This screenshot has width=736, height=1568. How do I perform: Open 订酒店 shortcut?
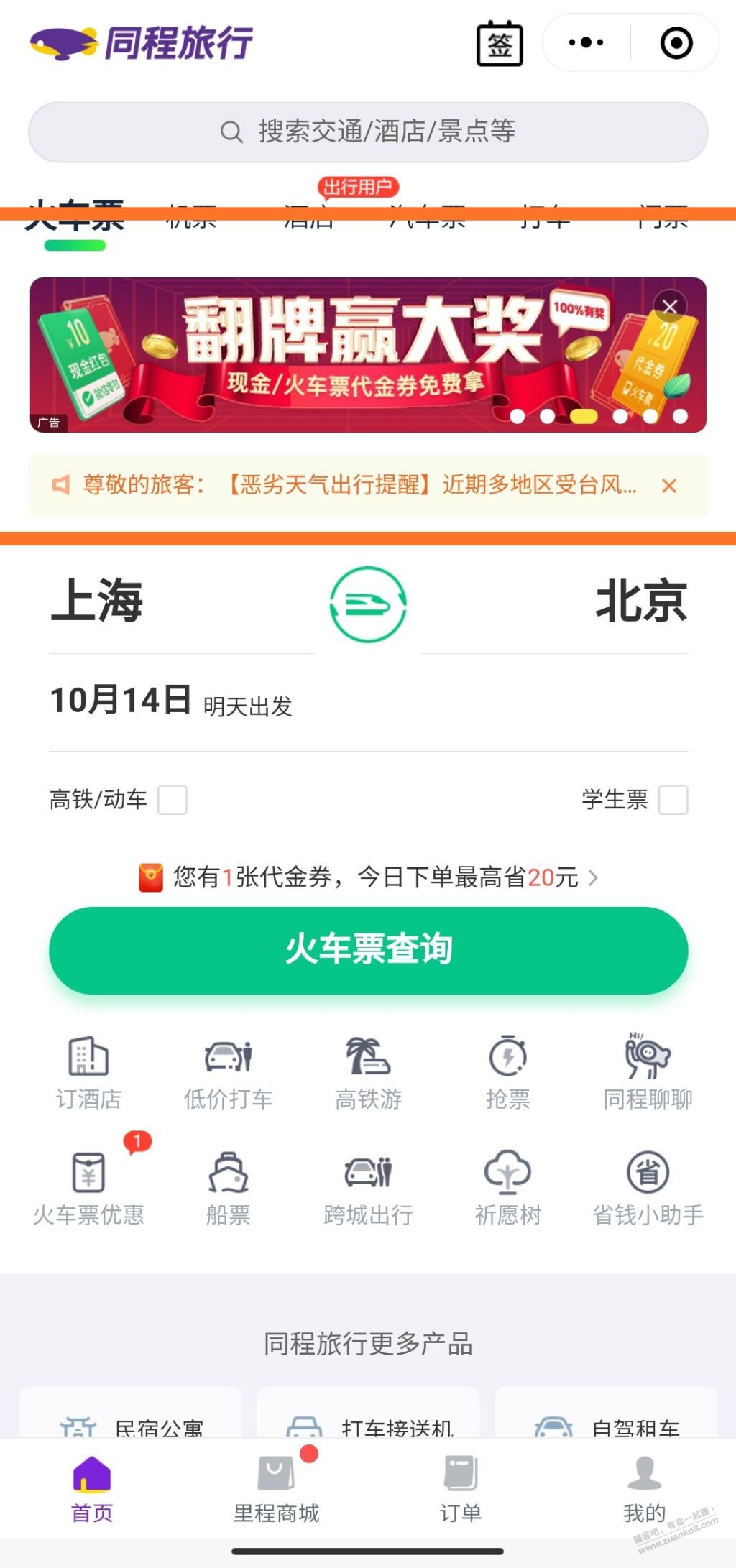88,1072
